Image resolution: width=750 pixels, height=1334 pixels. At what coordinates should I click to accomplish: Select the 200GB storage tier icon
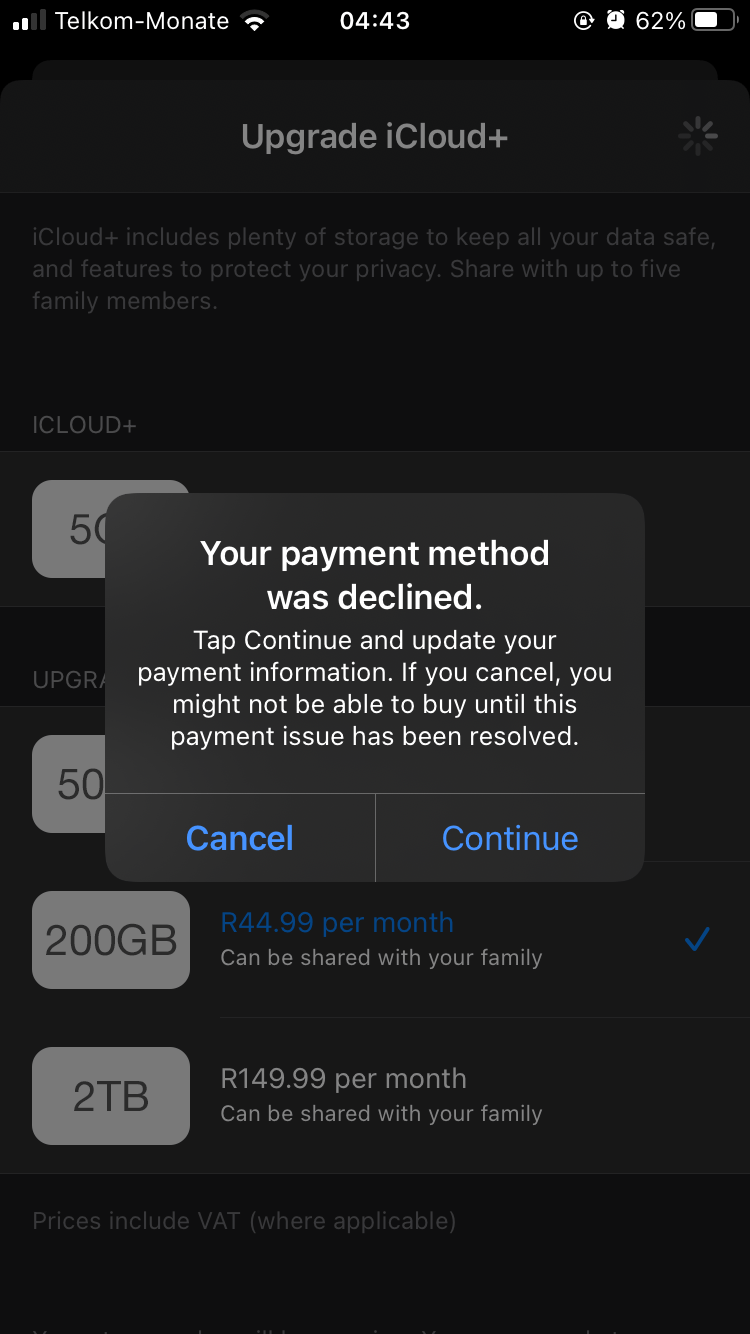(x=110, y=940)
